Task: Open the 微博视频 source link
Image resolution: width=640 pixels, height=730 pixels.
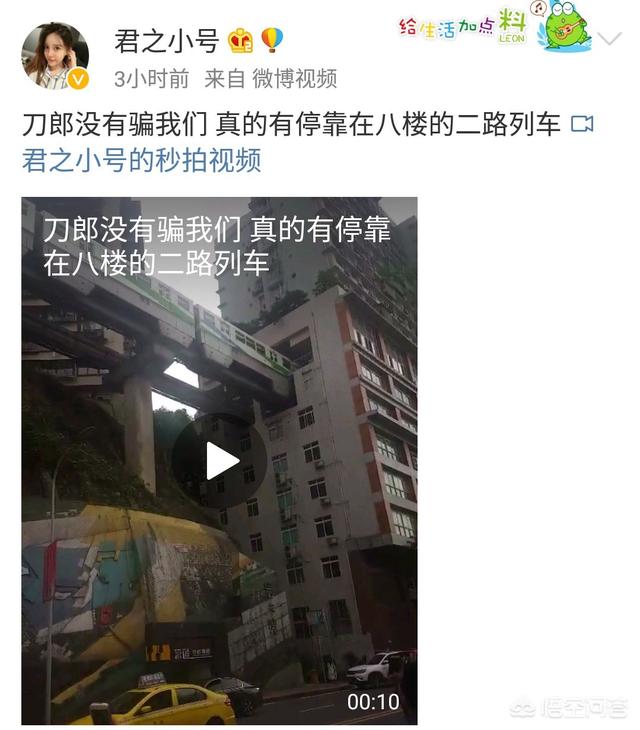Action: 293,78
